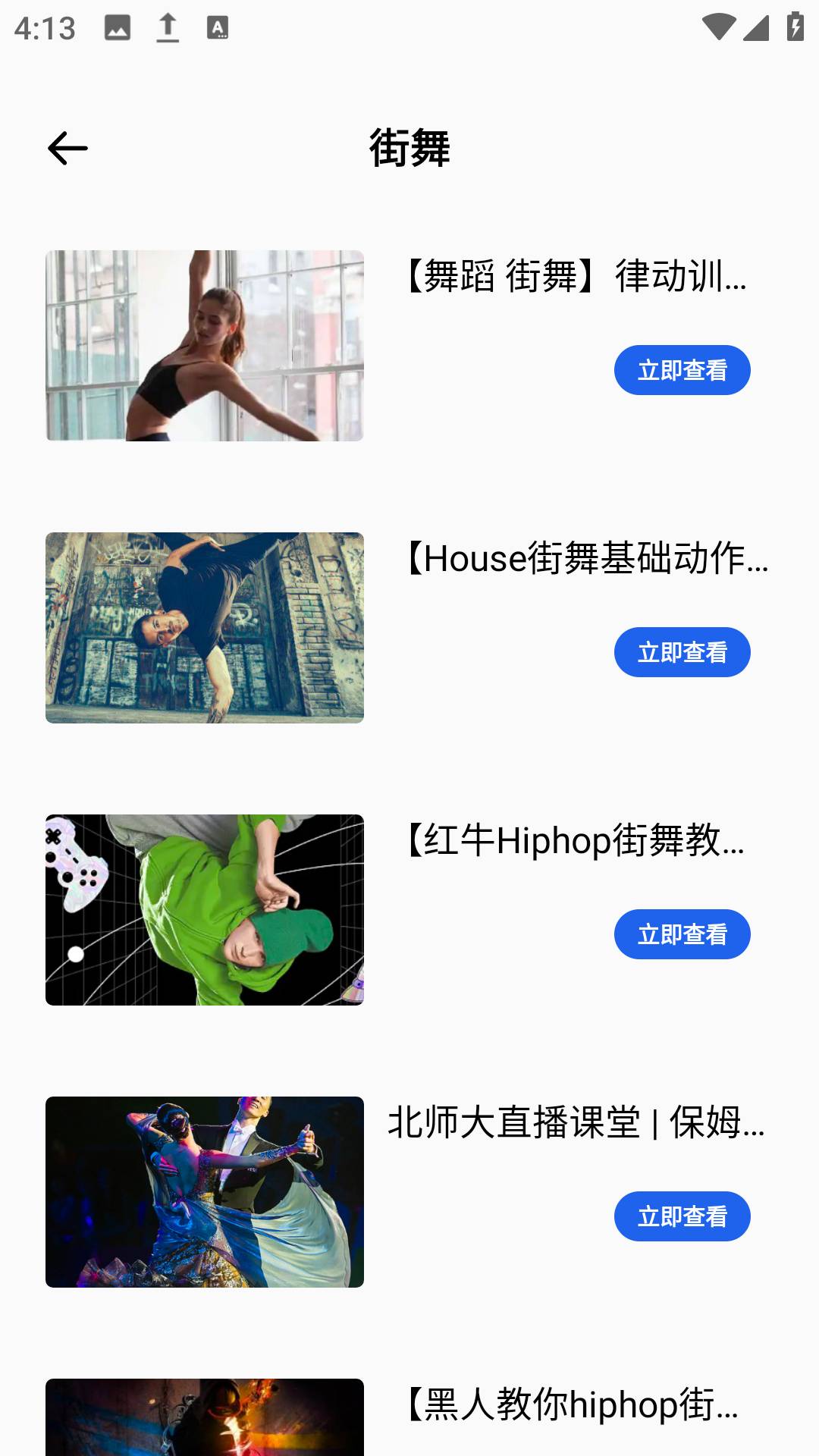This screenshot has width=819, height=1456.
Task: Tap the upload notification icon
Action: click(x=168, y=28)
